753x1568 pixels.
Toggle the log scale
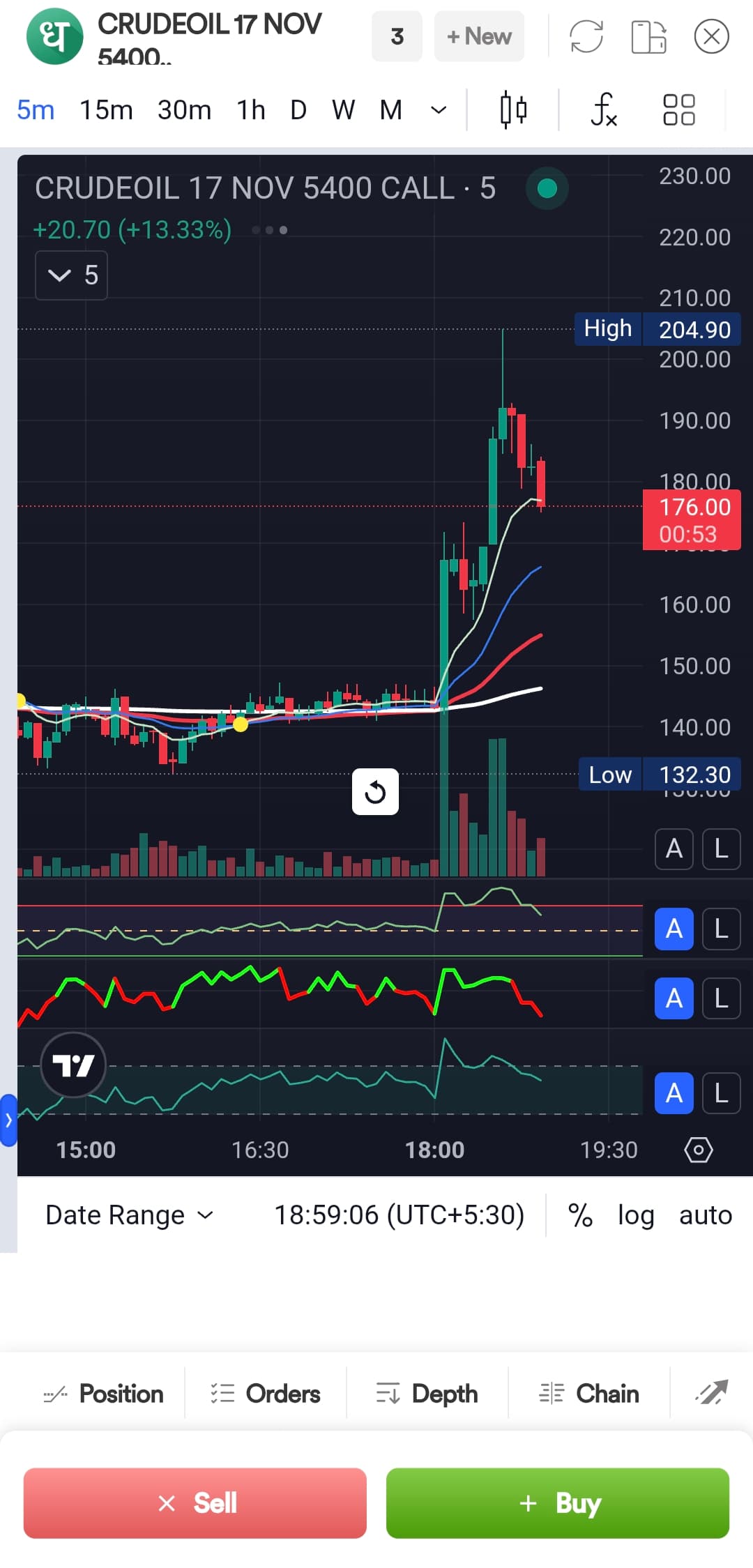tap(636, 1215)
